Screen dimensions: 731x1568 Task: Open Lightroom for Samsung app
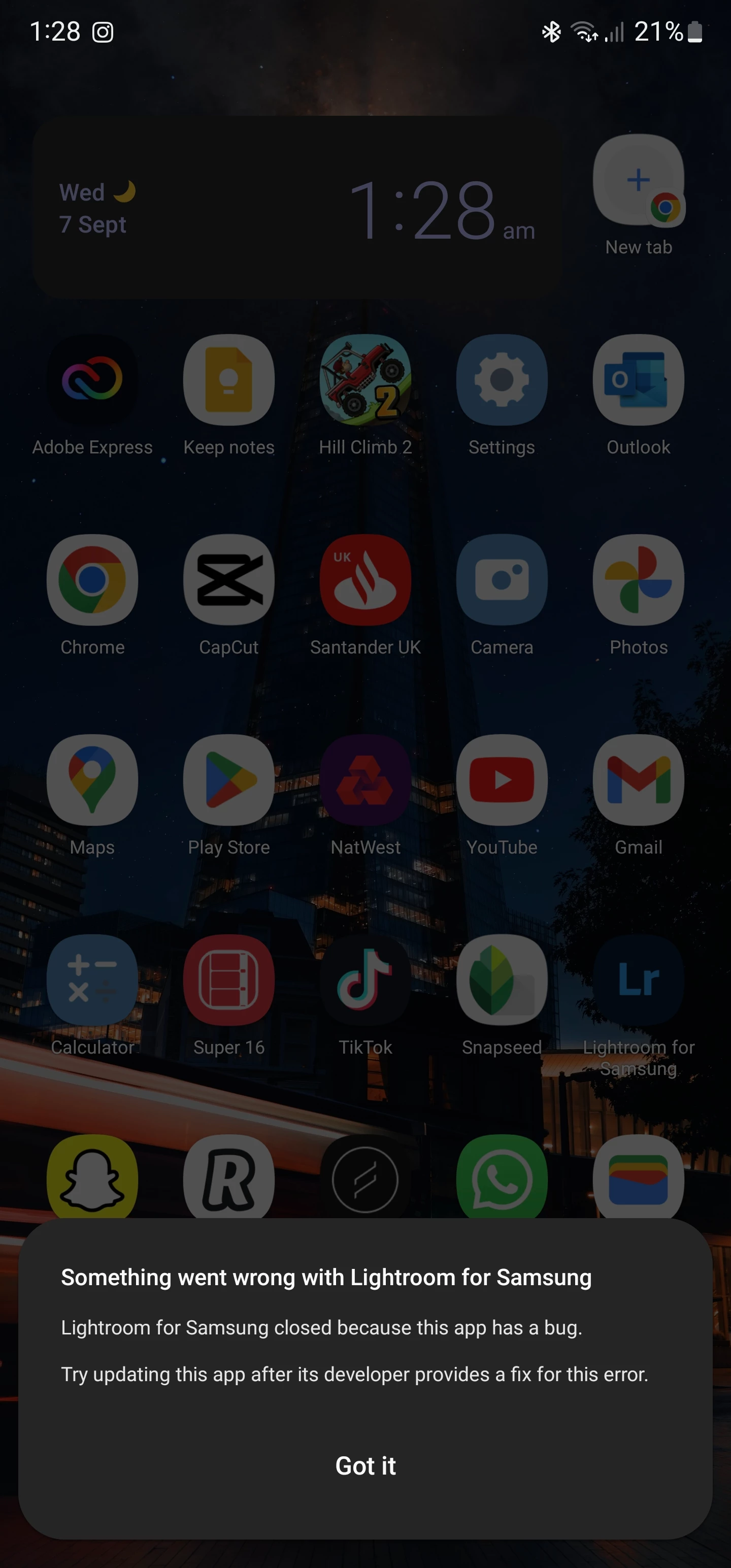(x=638, y=979)
